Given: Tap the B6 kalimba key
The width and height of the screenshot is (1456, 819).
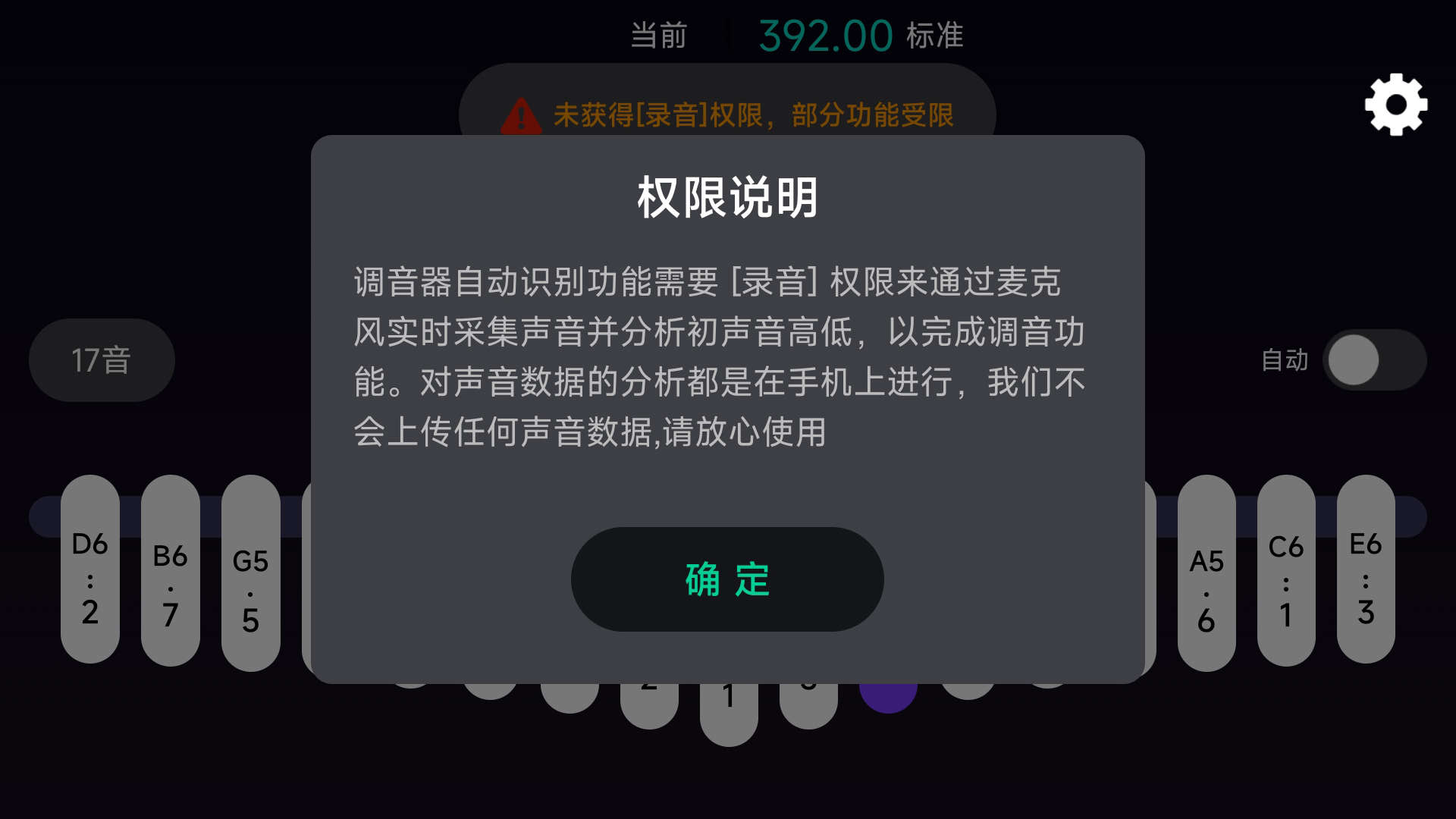Looking at the screenshot, I should tap(171, 570).
